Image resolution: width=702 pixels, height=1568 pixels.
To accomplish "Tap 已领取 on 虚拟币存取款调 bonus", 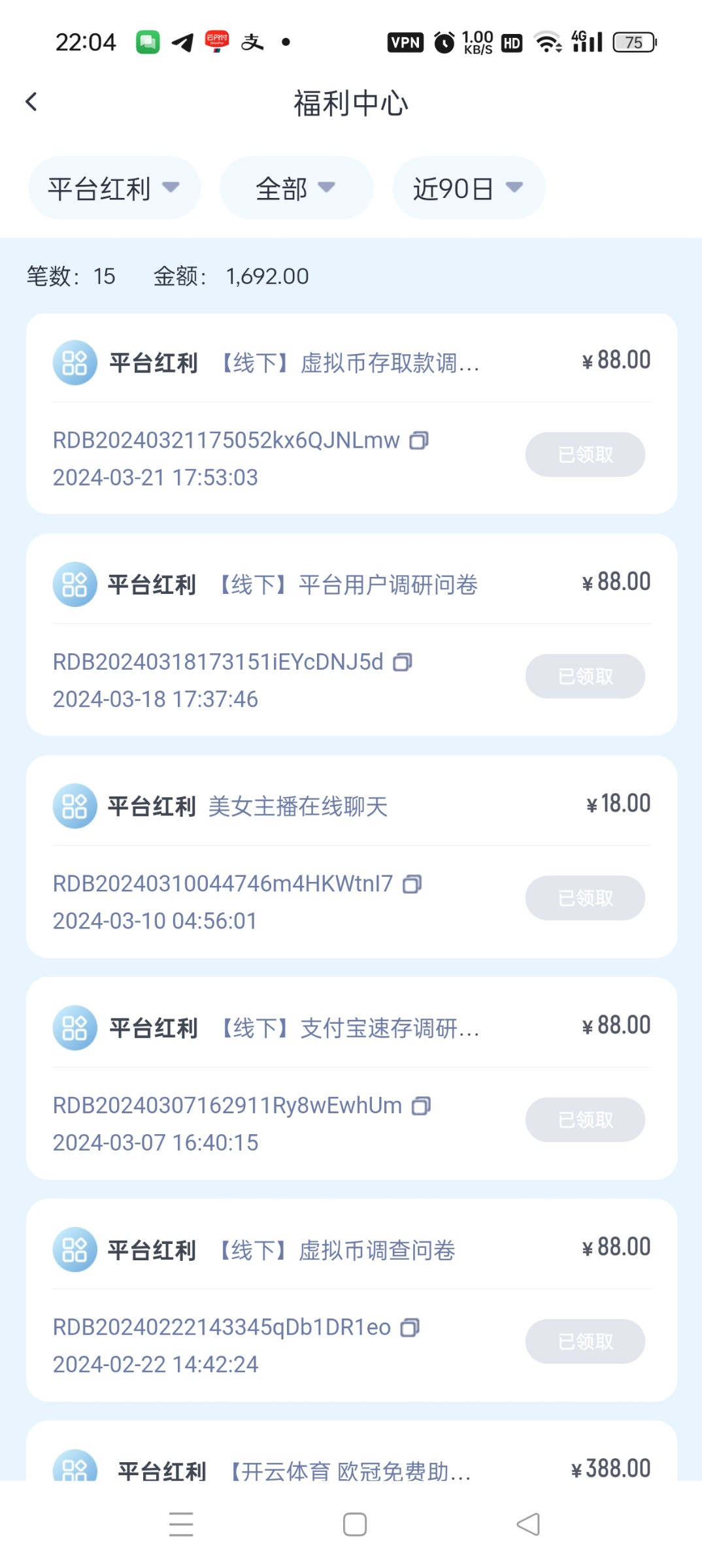I will [x=585, y=455].
